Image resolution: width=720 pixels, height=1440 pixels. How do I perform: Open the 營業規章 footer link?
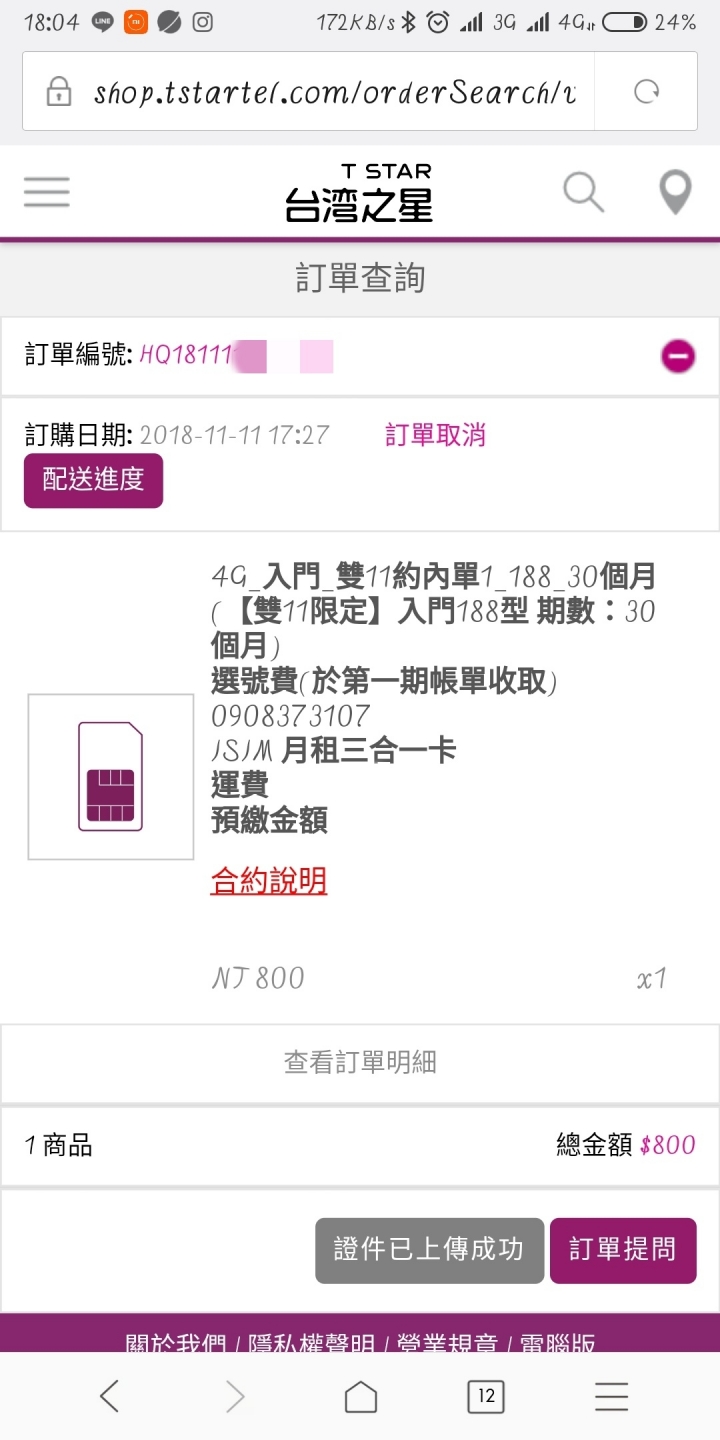447,1342
